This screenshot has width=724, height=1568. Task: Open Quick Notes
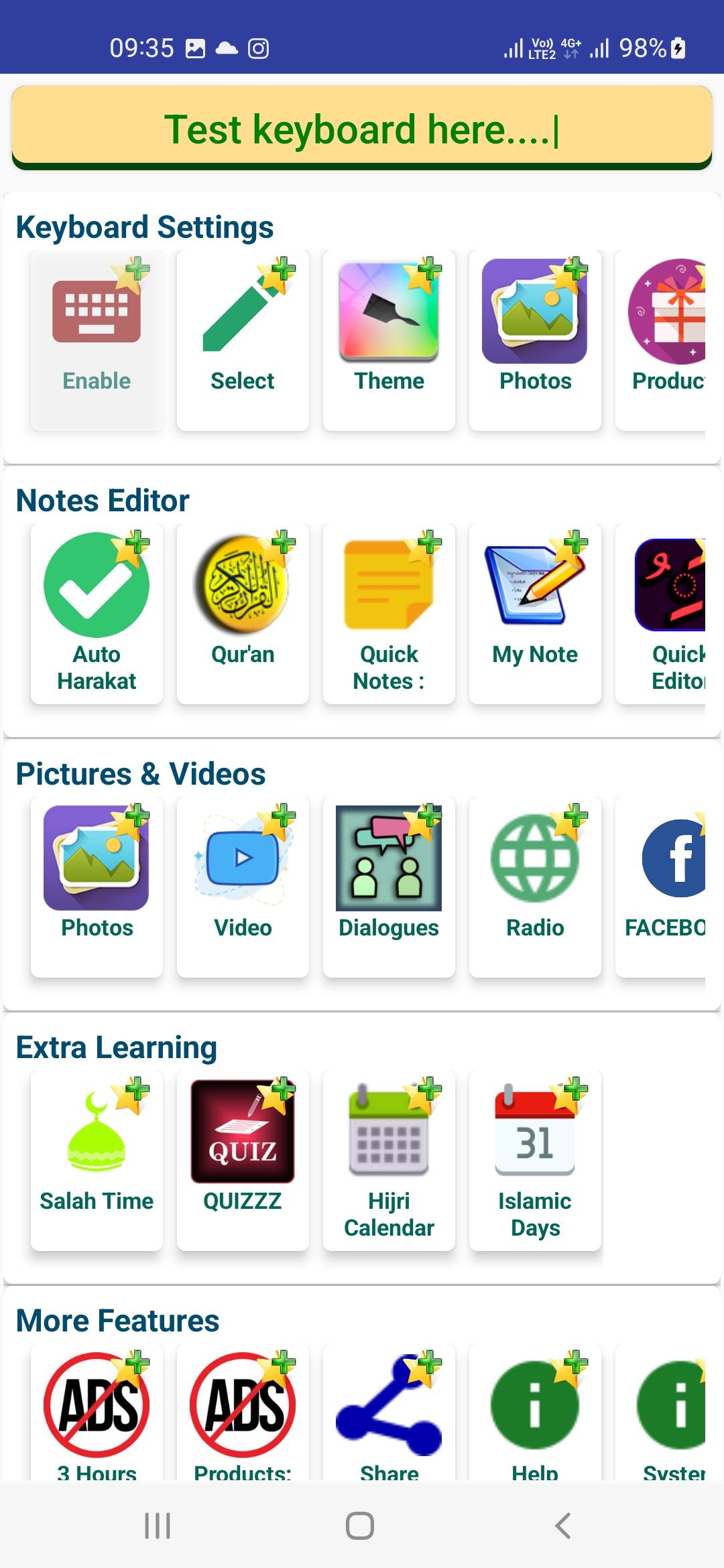389,614
